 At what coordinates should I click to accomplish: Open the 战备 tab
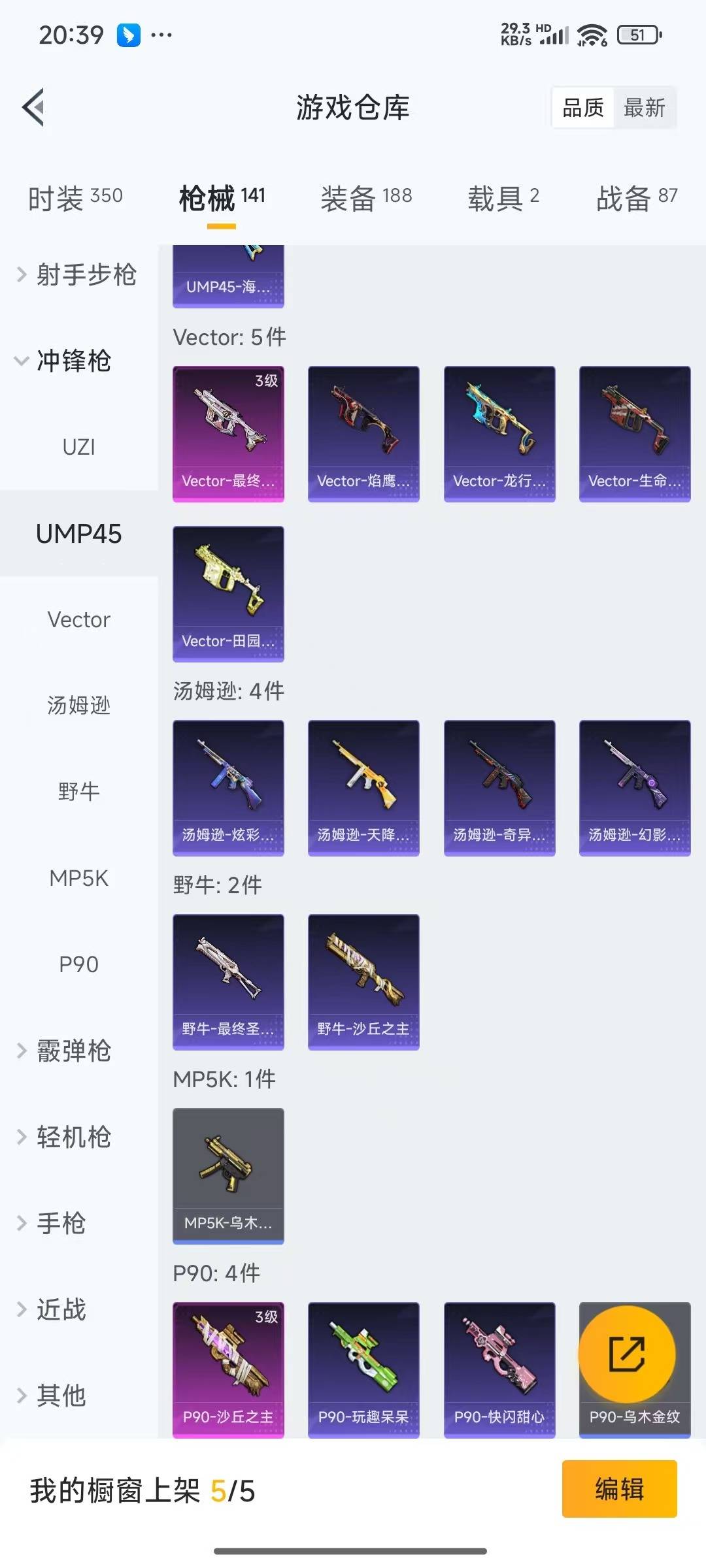[x=636, y=197]
